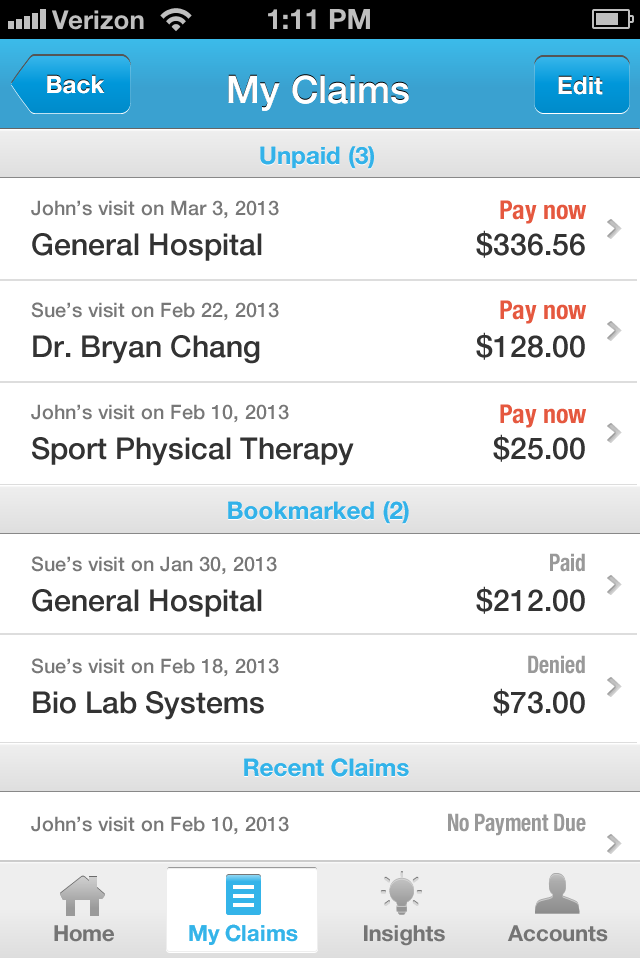Open the Dr. Bryan Chang claim
Image resolution: width=640 pixels, height=958 pixels.
coord(320,331)
